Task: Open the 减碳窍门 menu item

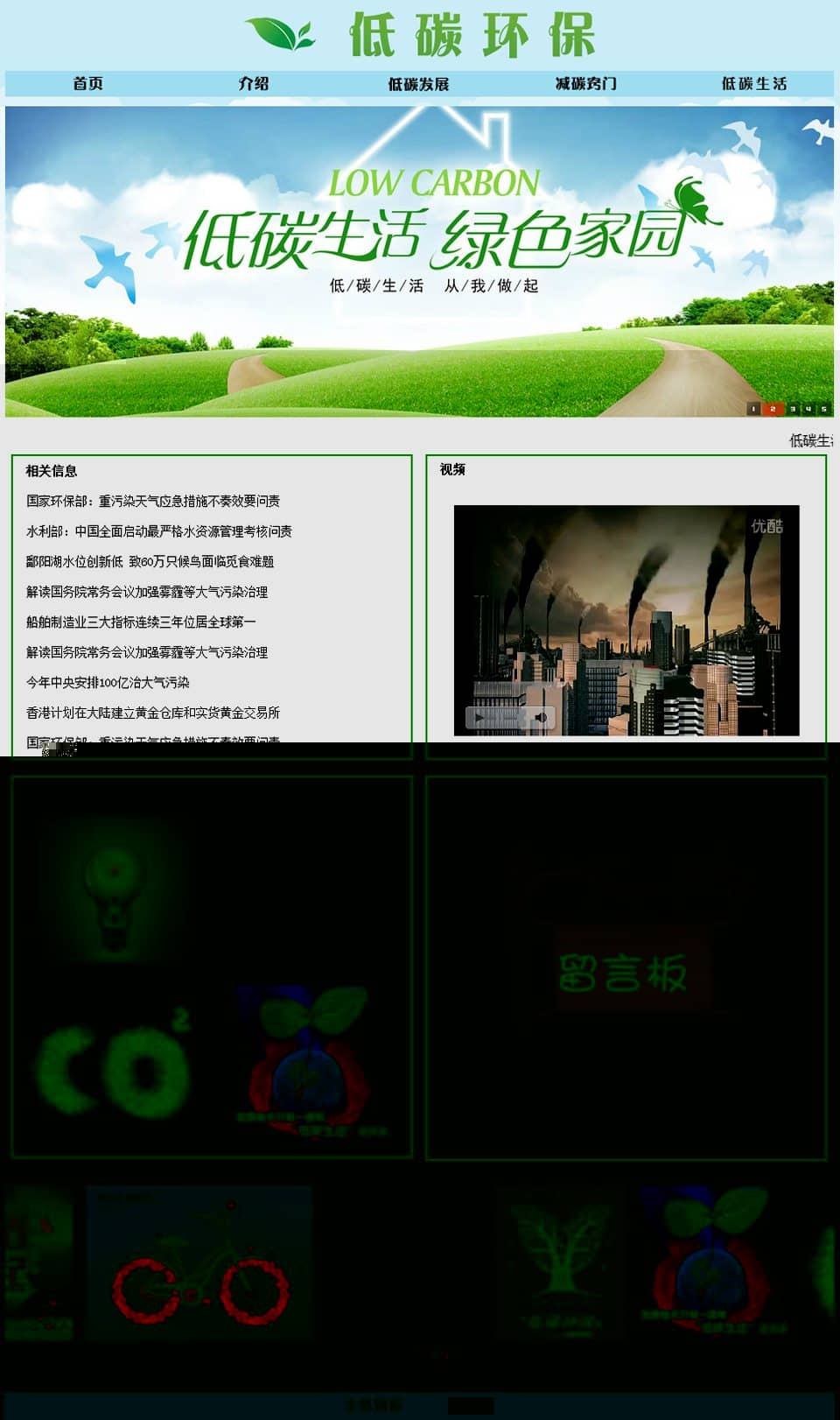Action: (585, 84)
